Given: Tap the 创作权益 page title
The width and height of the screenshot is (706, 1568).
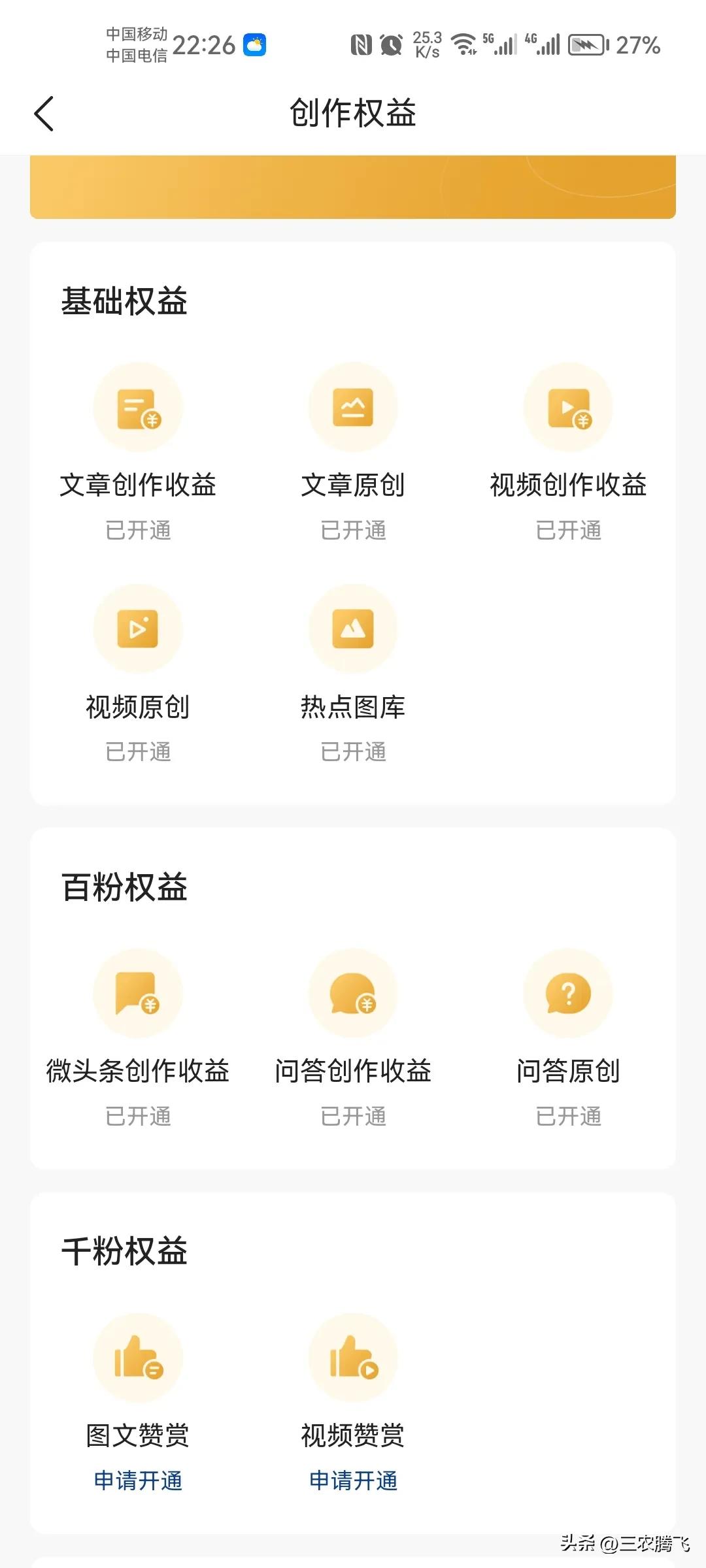Looking at the screenshot, I should click(353, 111).
